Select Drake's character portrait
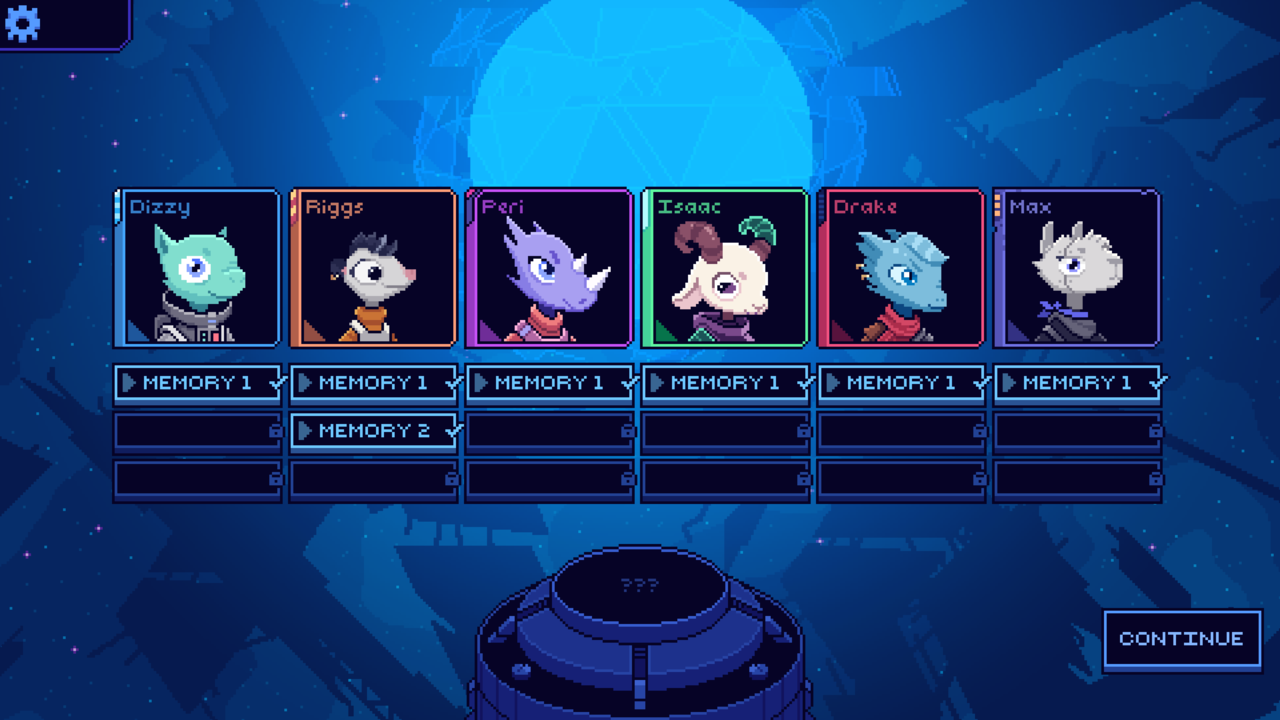 click(x=901, y=269)
